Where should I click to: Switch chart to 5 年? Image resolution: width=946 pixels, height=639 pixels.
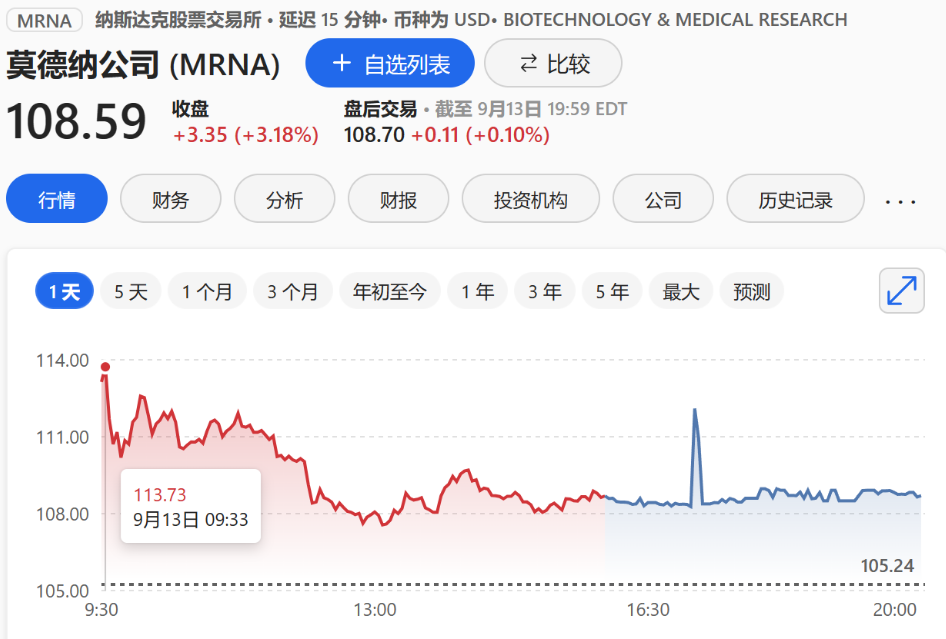pos(612,292)
